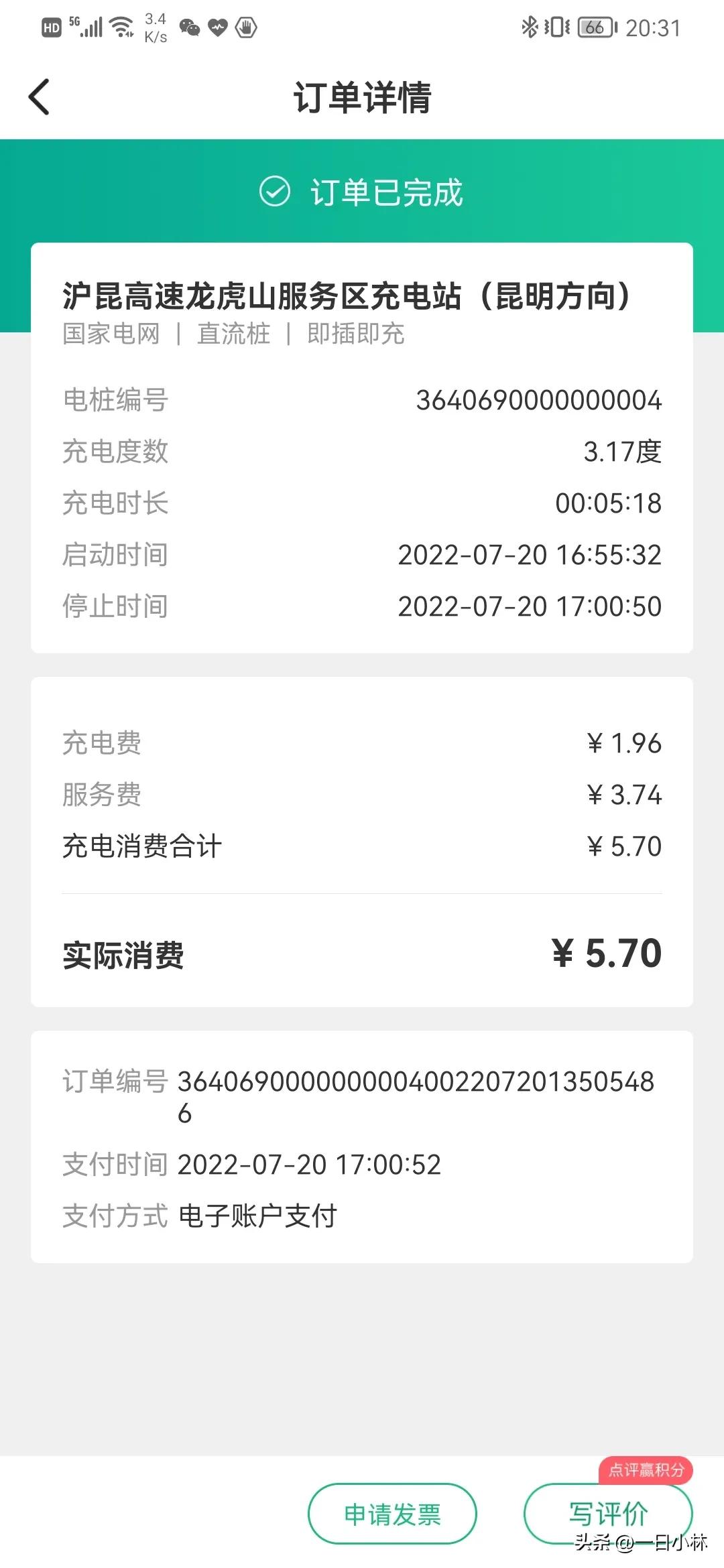Image resolution: width=724 pixels, height=1568 pixels.
Task: Tap the 直流桩 pile type label
Action: (233, 334)
